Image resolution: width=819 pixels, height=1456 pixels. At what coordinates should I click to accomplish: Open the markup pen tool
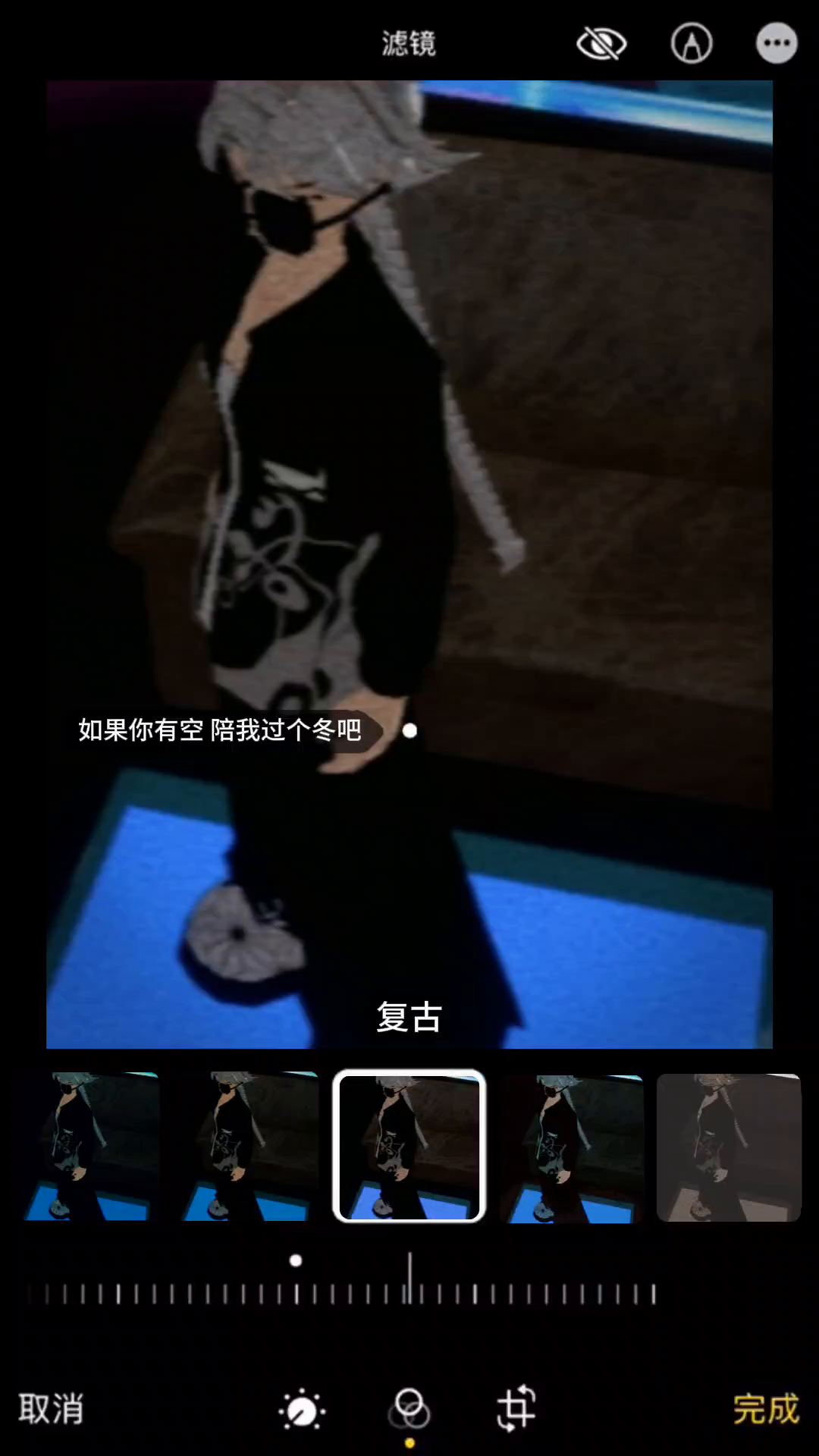point(692,44)
